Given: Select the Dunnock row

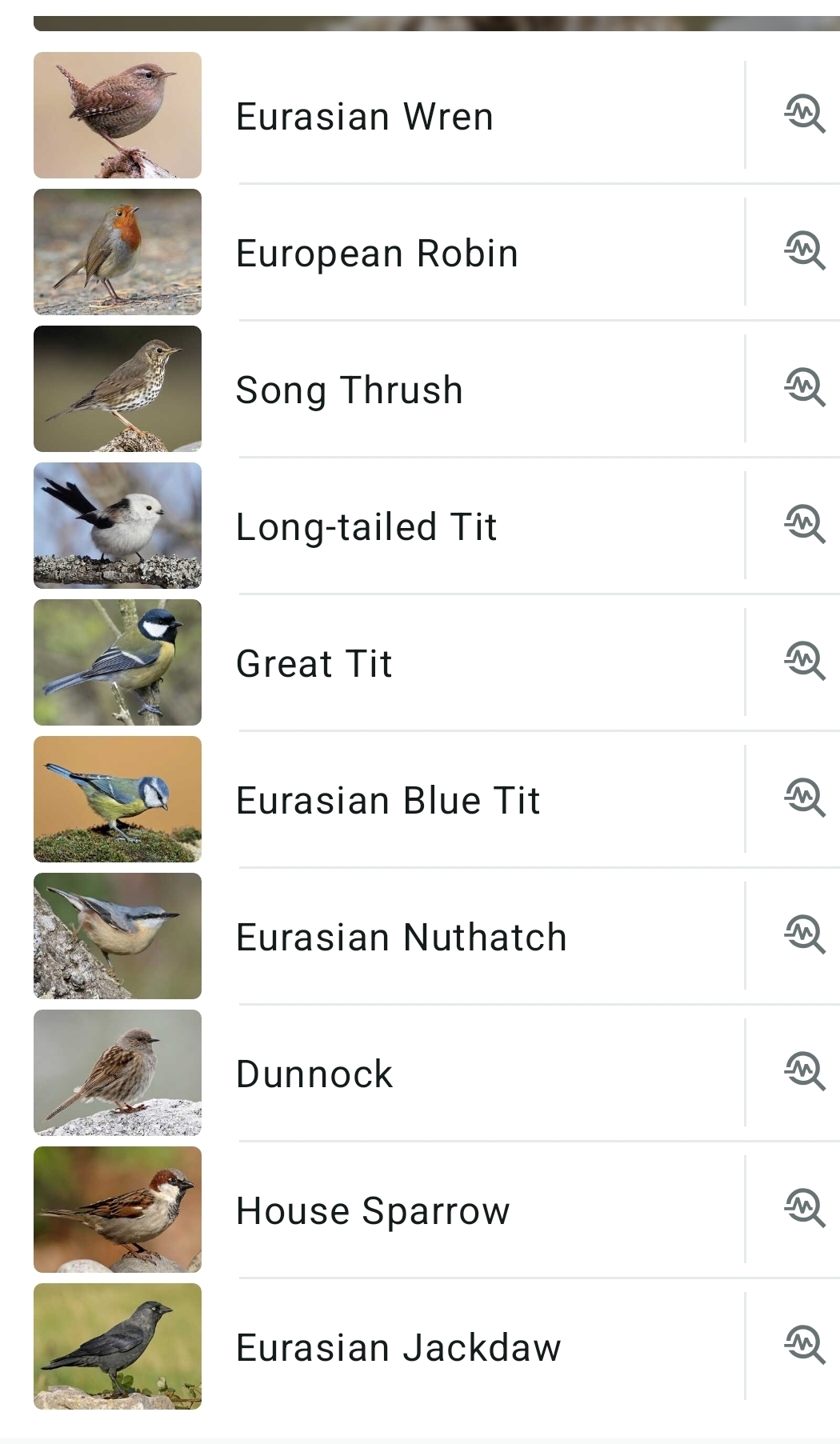Looking at the screenshot, I should [314, 1074].
